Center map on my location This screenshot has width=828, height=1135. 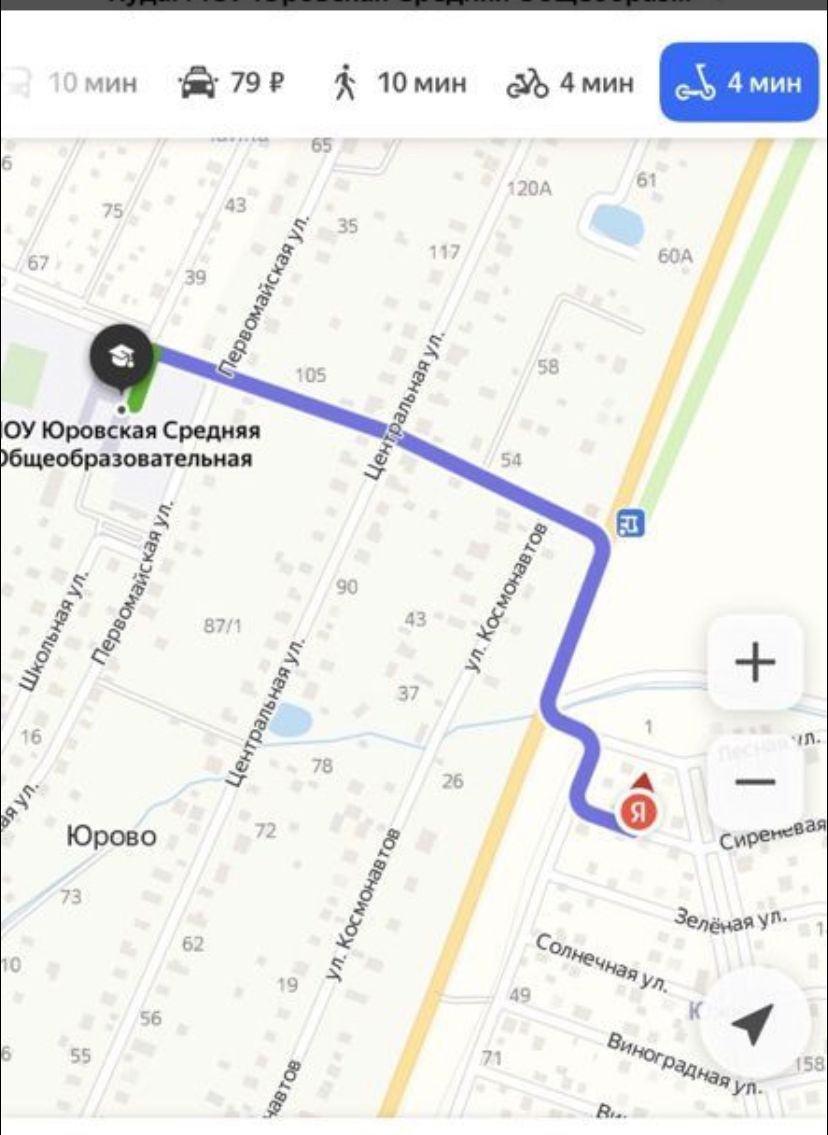752,1022
